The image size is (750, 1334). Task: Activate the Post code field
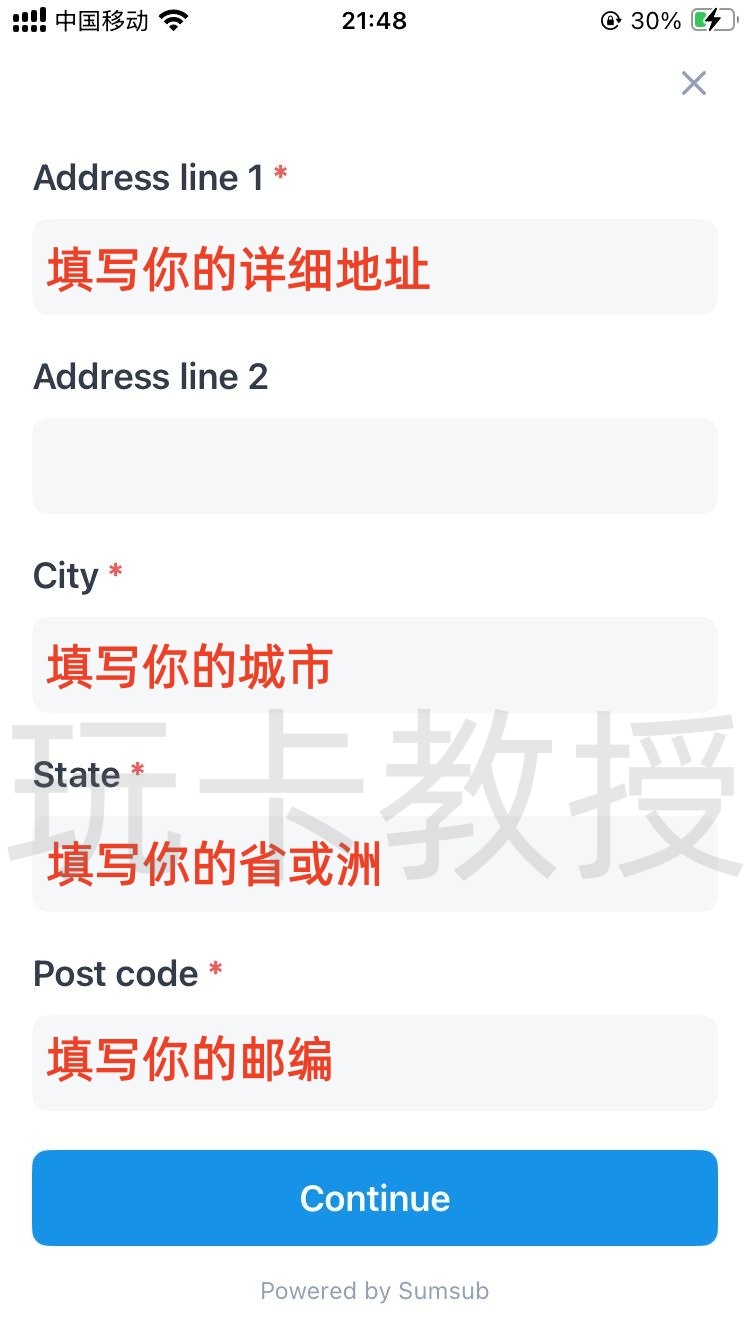374,1062
